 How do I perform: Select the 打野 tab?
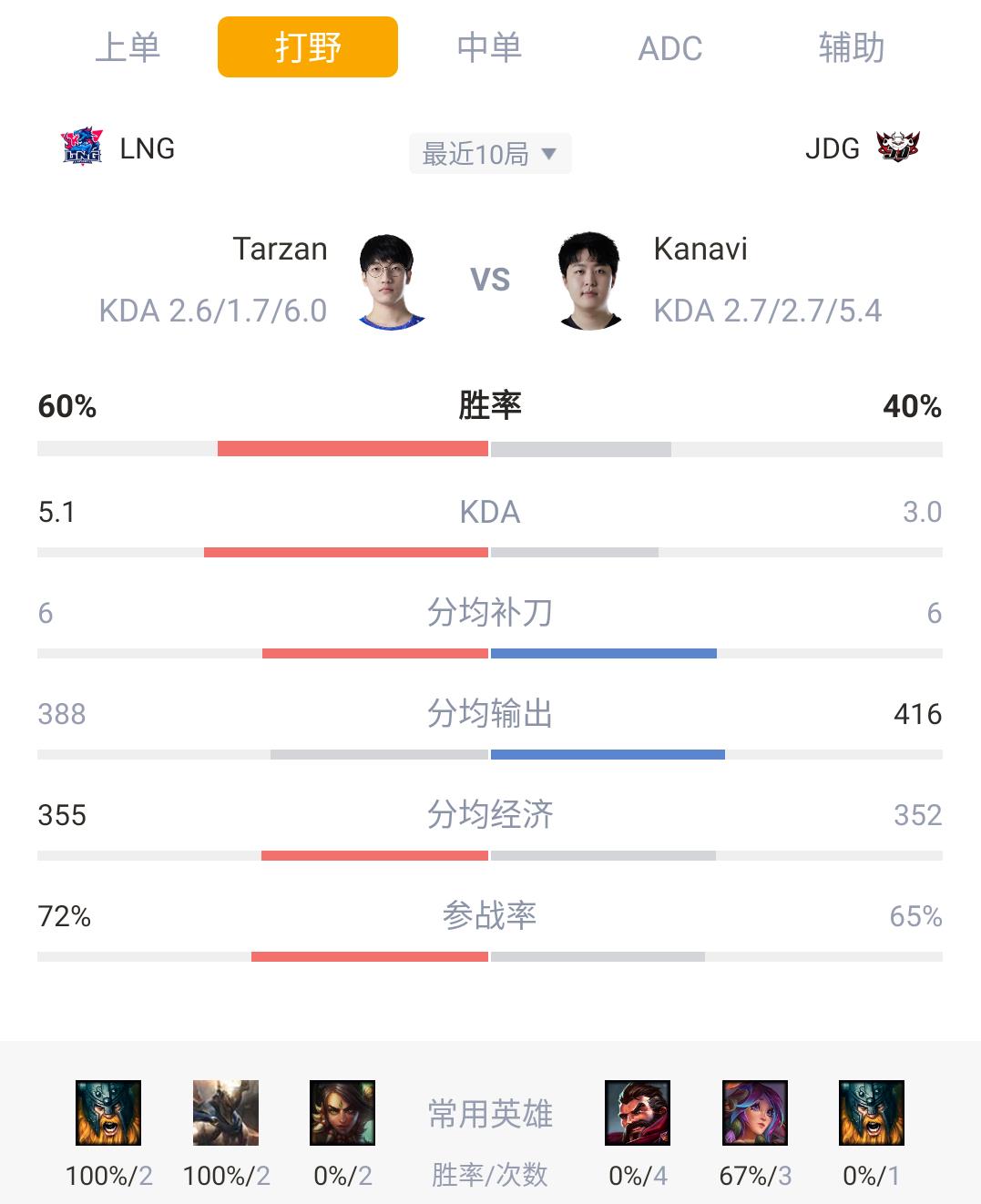[308, 47]
